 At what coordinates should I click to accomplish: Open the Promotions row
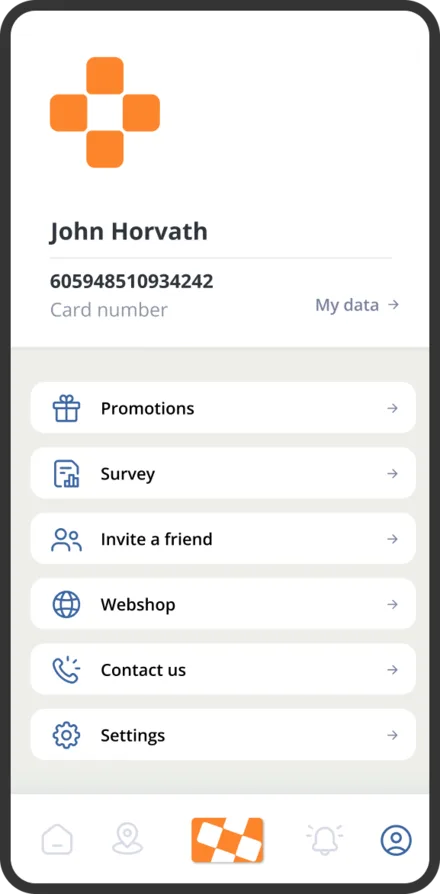coord(223,408)
